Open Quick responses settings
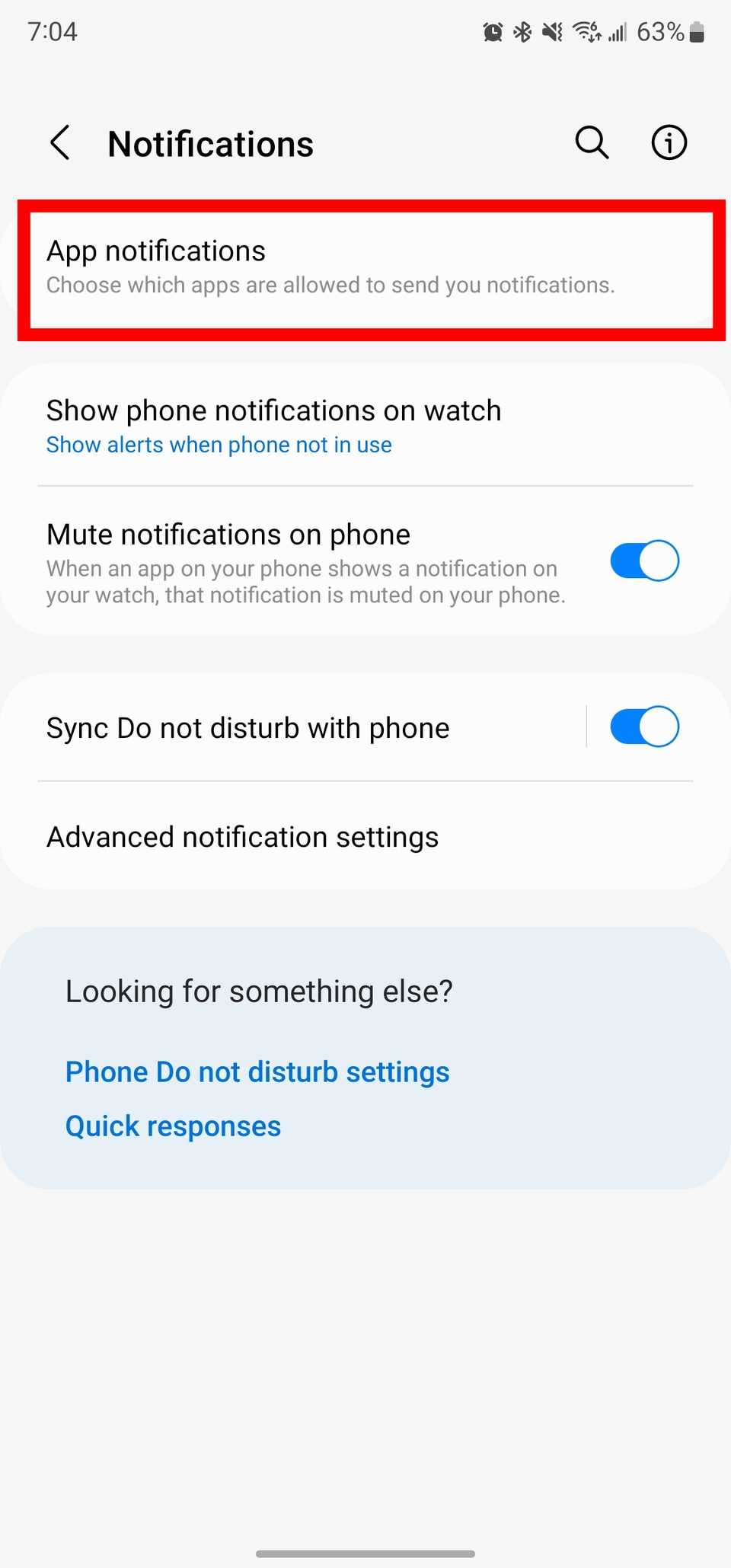 (173, 1126)
